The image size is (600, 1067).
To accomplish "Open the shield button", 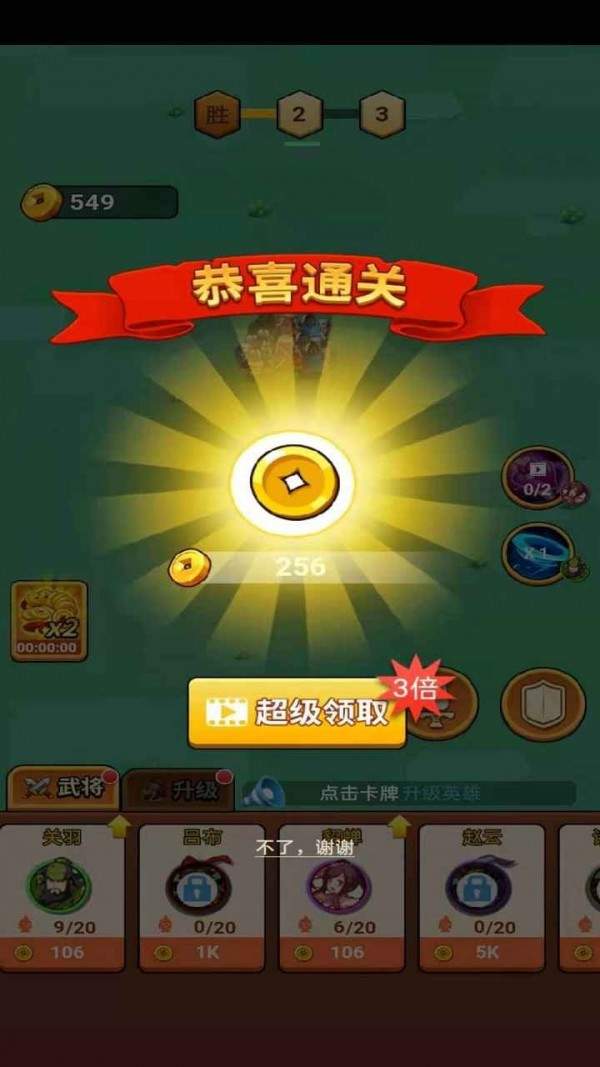I will tap(542, 704).
